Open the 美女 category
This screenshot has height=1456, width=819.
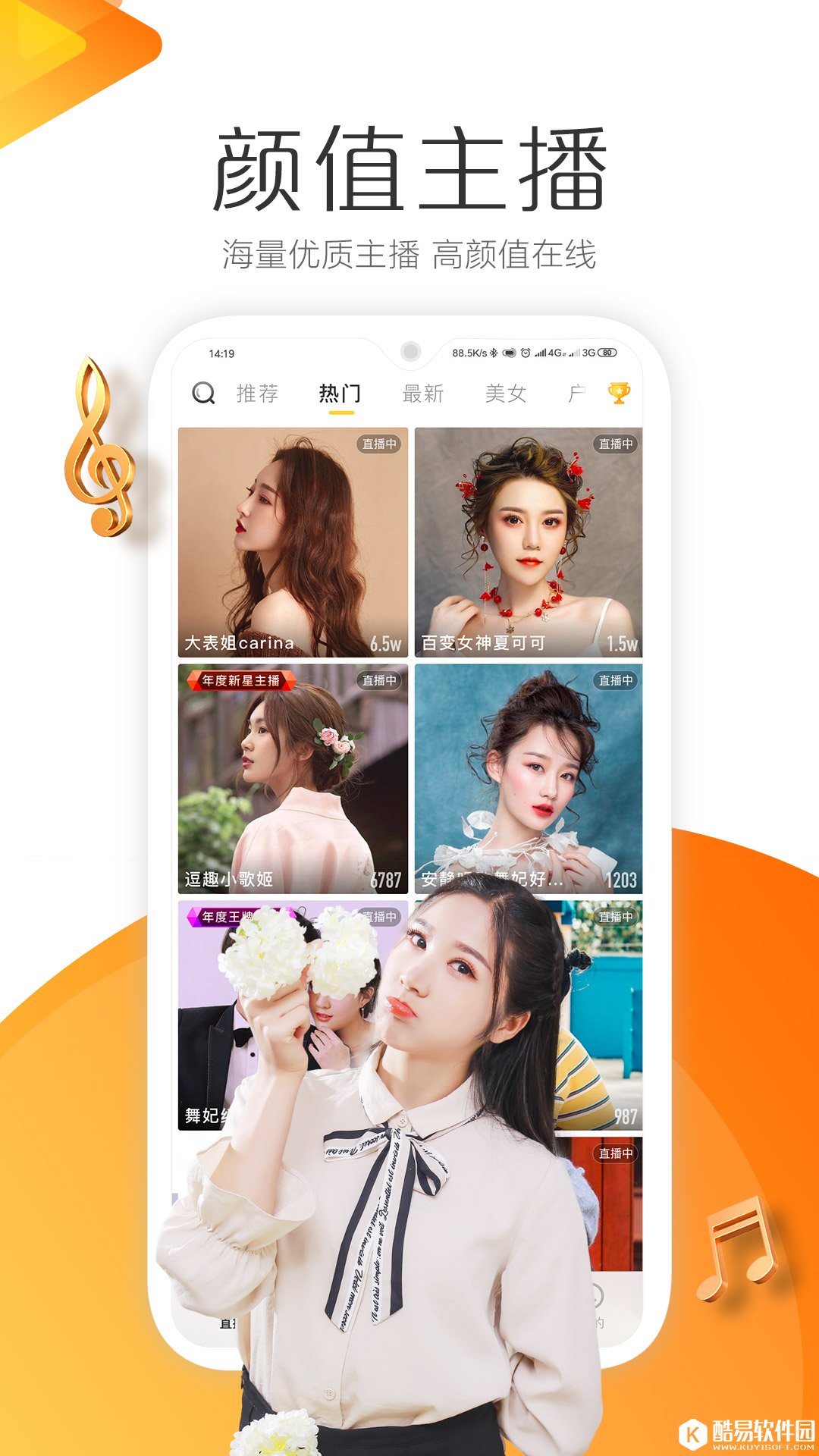(x=507, y=393)
